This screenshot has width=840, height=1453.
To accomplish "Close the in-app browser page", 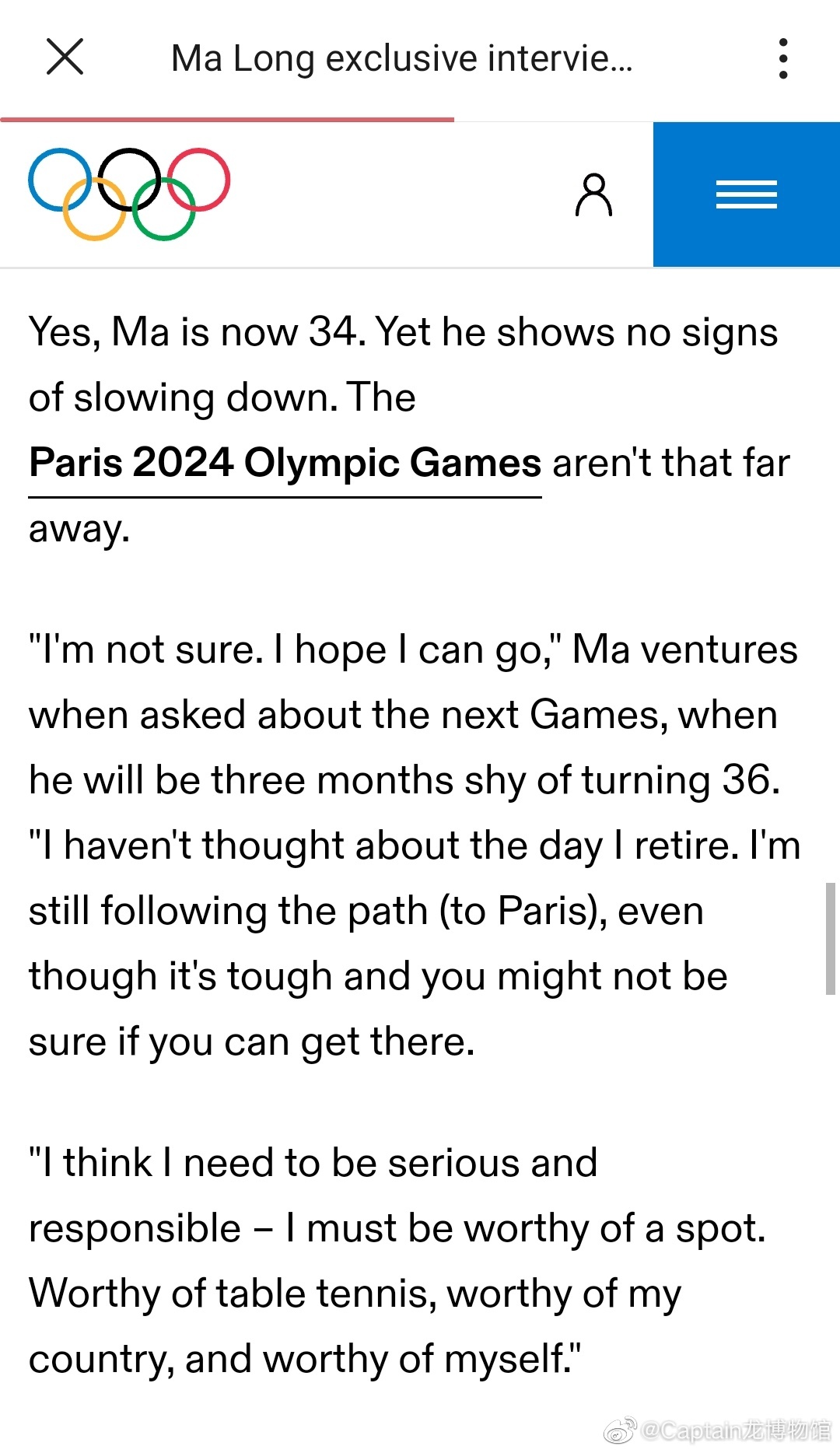I will point(65,57).
